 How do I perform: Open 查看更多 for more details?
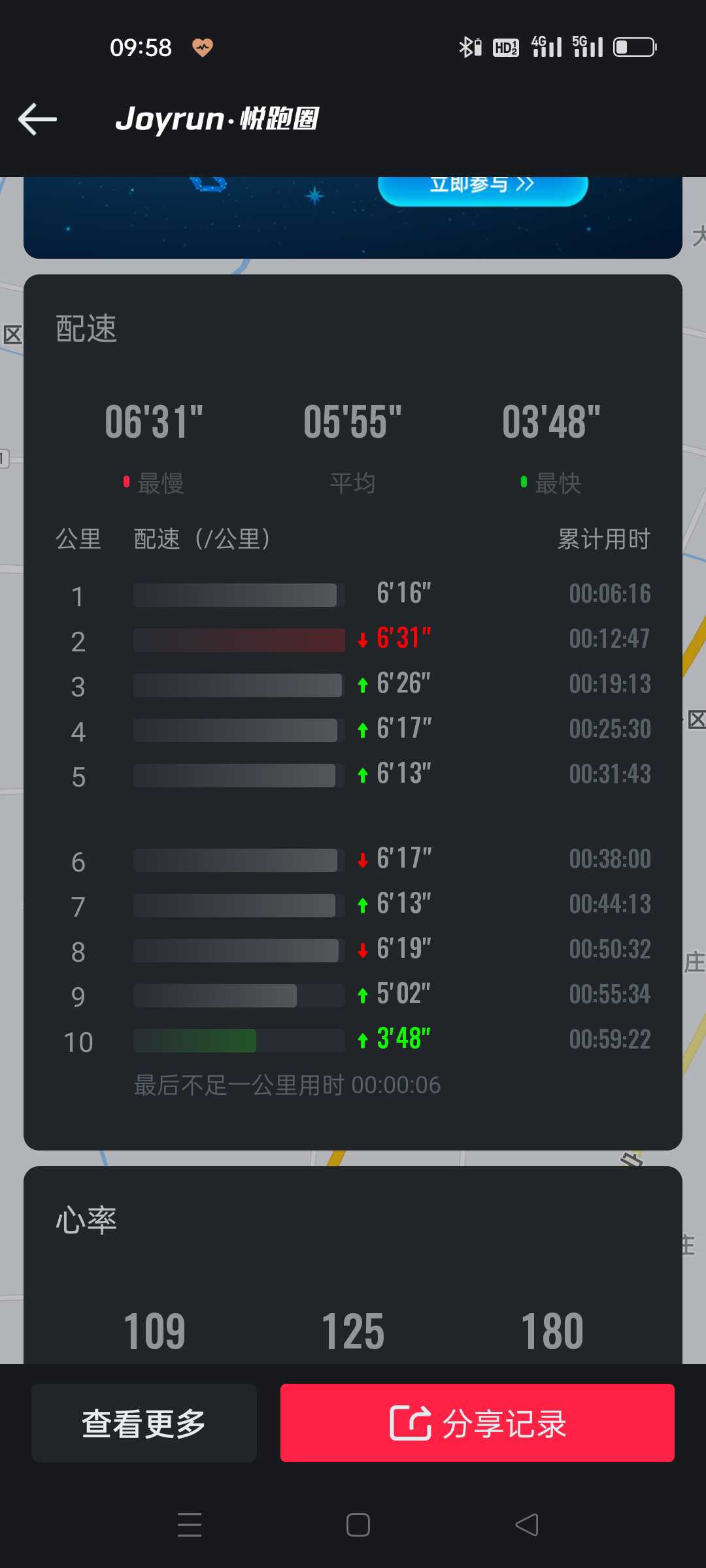[144, 1423]
